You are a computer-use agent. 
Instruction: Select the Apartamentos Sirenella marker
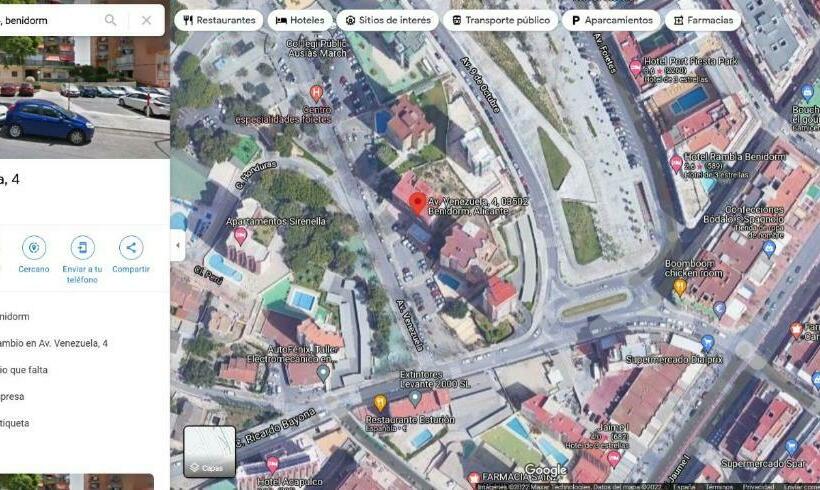pos(240,236)
